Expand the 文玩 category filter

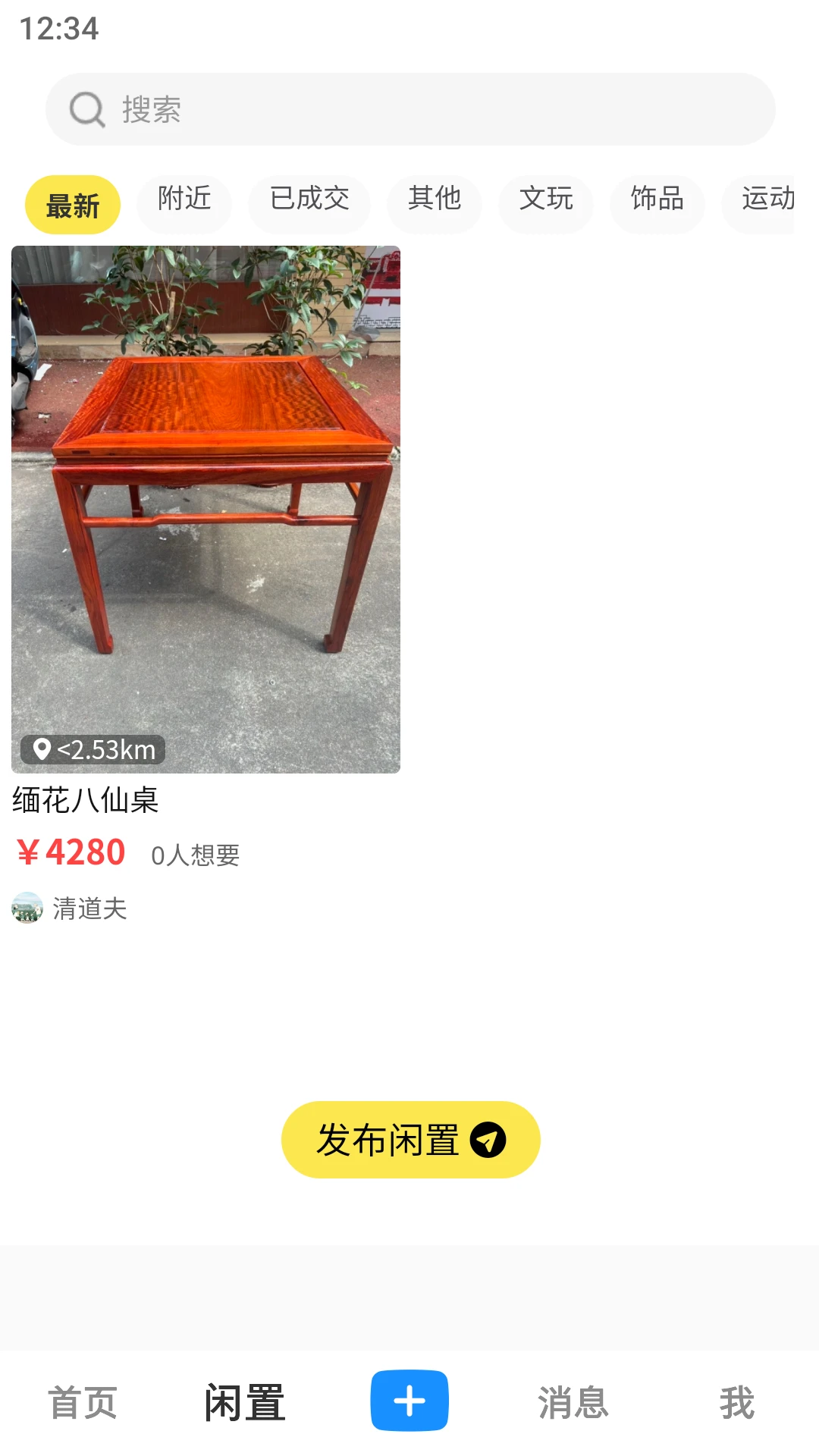tap(545, 202)
